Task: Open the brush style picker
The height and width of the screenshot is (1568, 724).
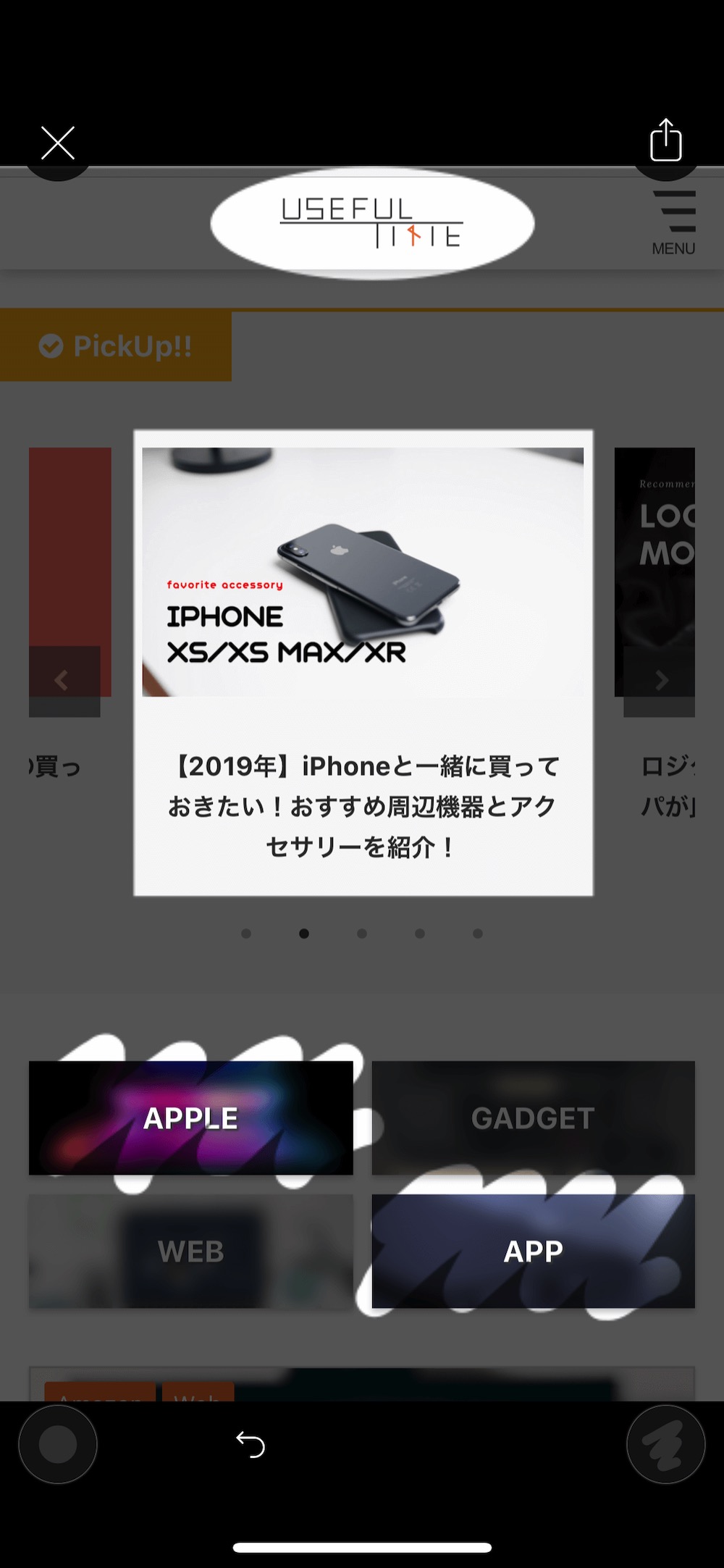Action: [665, 1444]
